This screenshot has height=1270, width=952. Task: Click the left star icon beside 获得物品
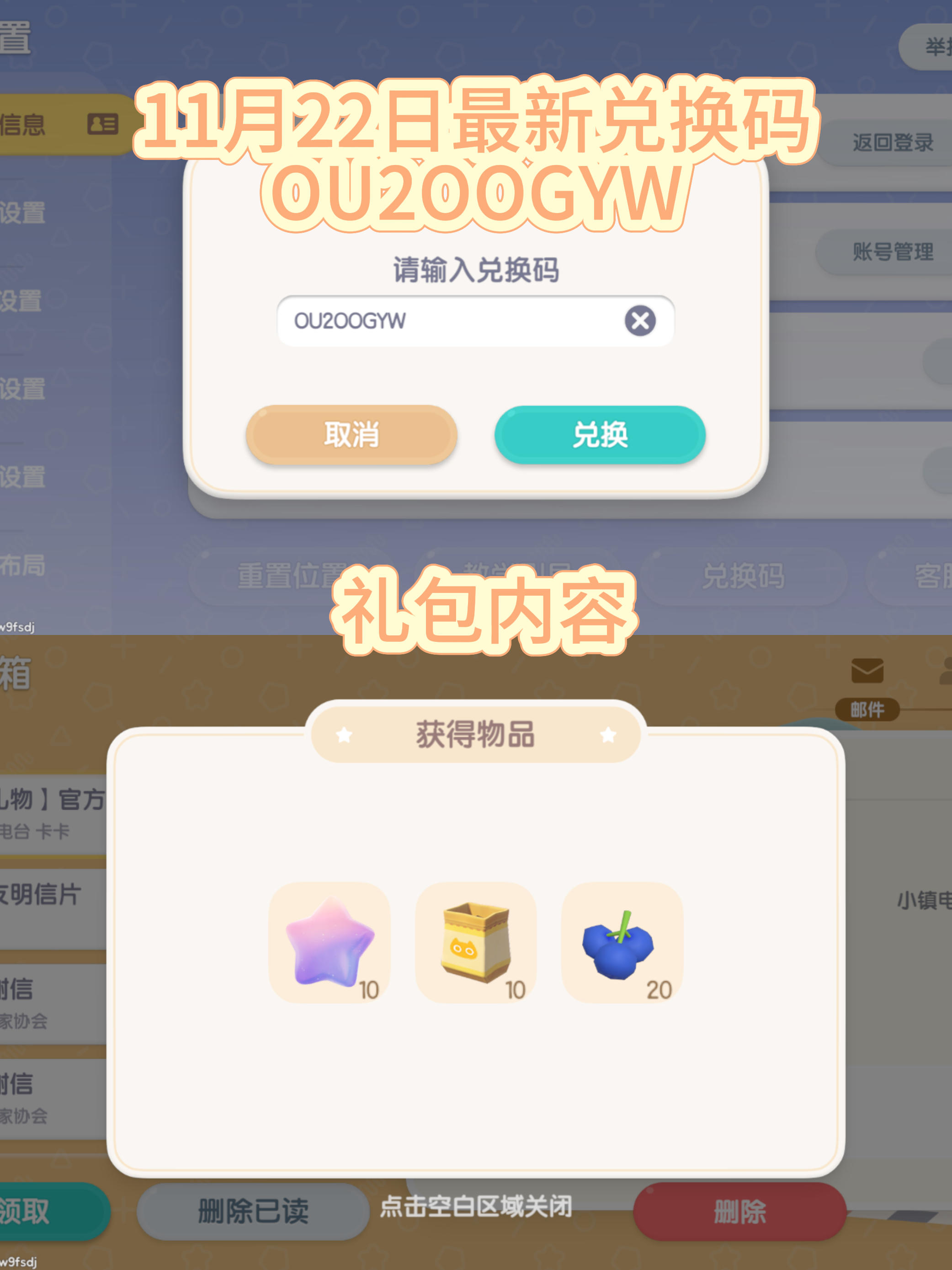[x=343, y=736]
